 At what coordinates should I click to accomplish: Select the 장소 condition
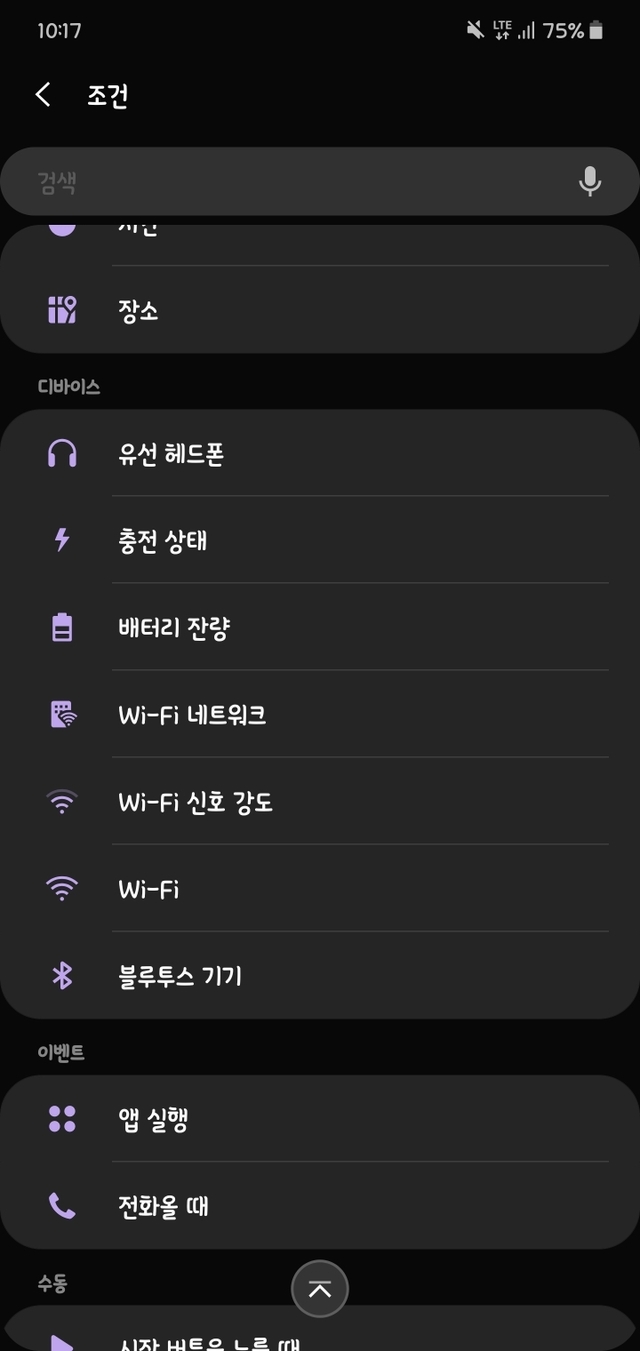(320, 311)
